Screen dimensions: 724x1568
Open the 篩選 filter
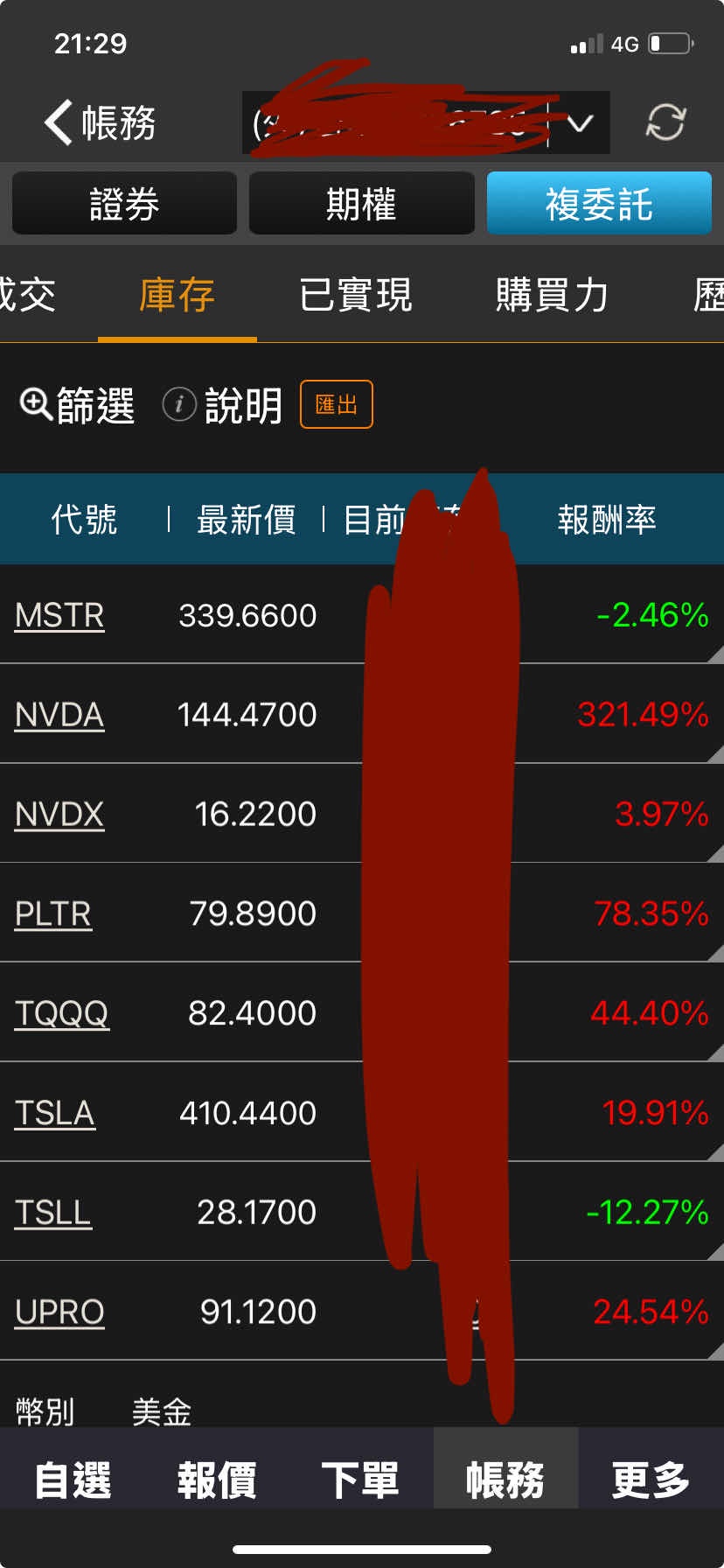77,405
